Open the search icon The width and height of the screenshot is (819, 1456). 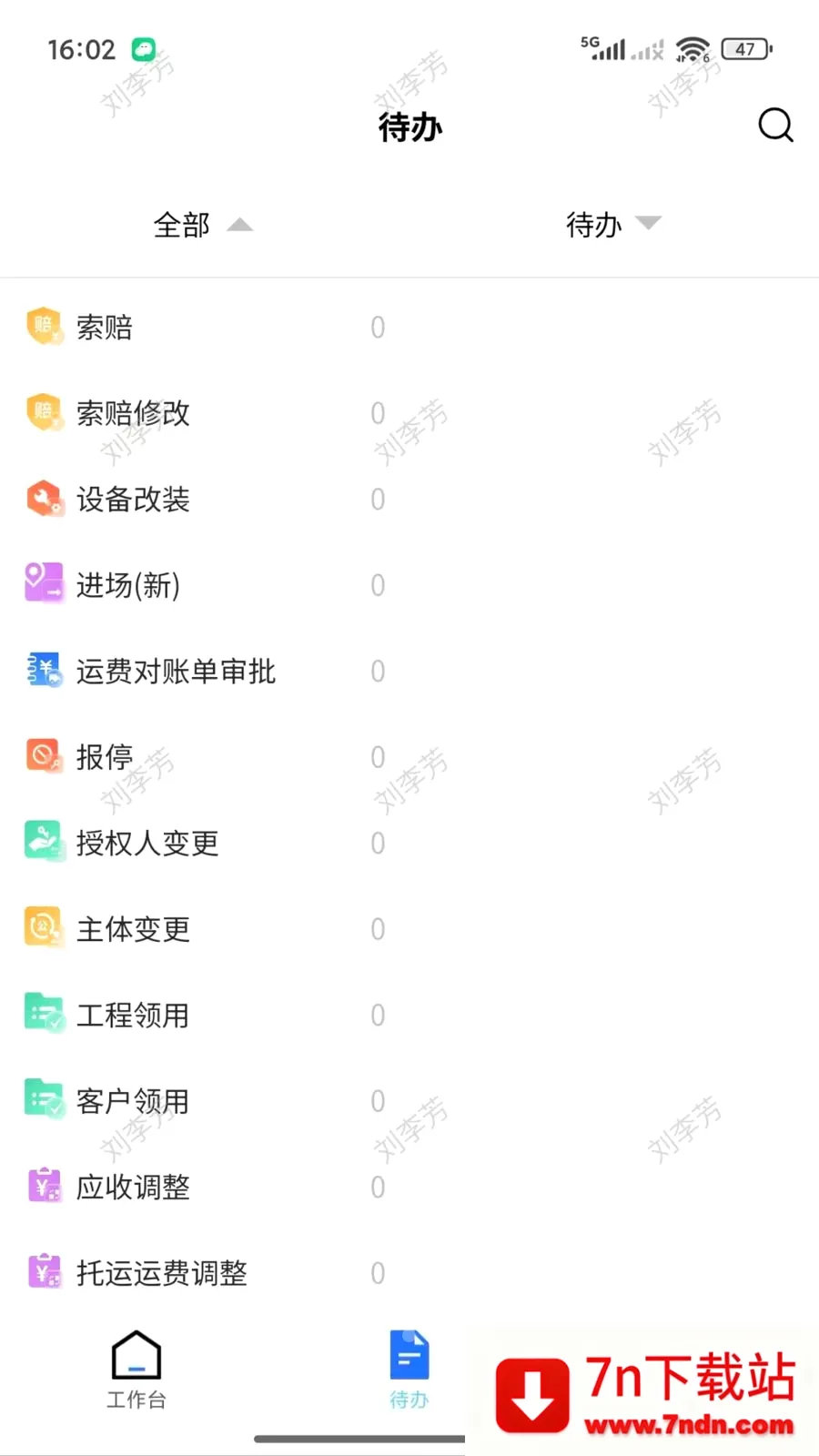point(775,126)
